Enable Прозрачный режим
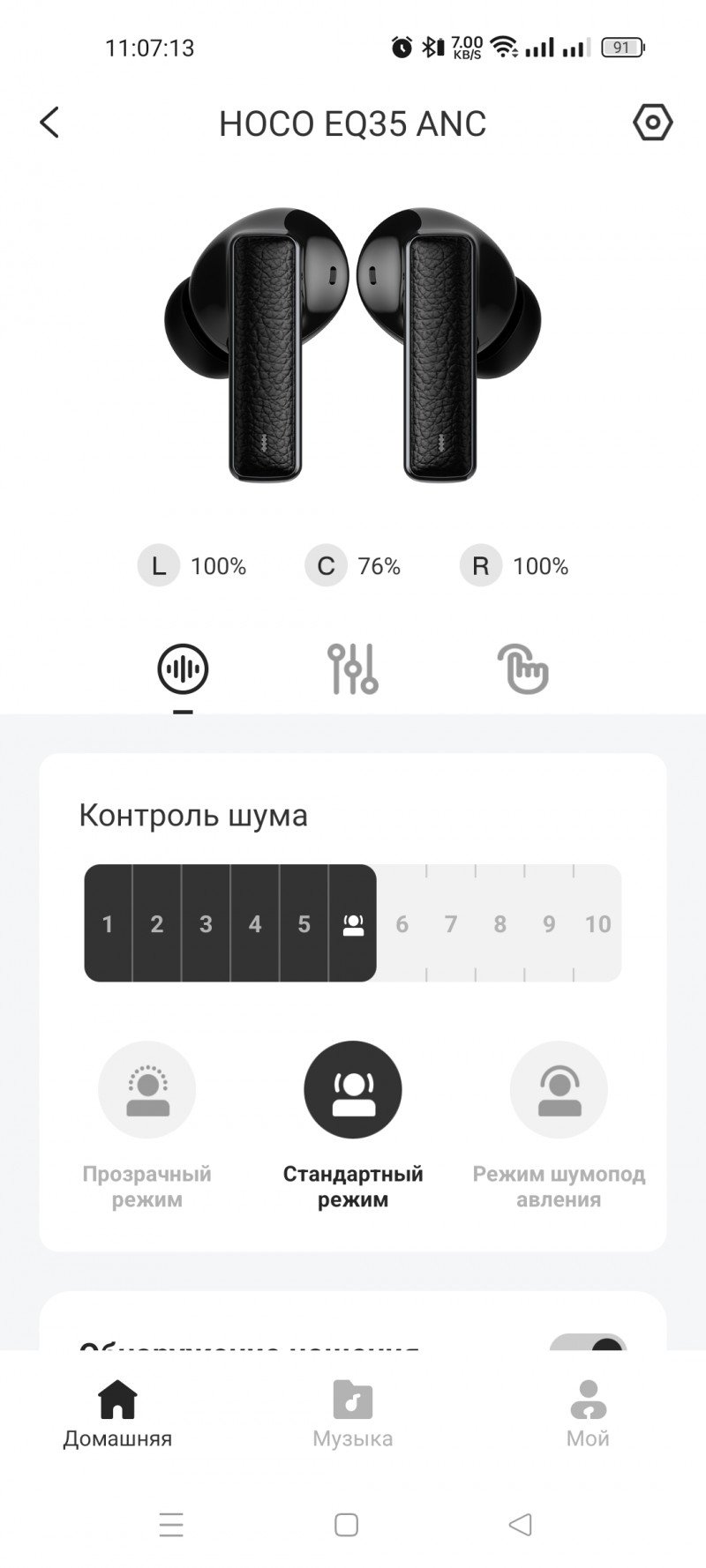Image resolution: width=706 pixels, height=1568 pixels. click(146, 1090)
